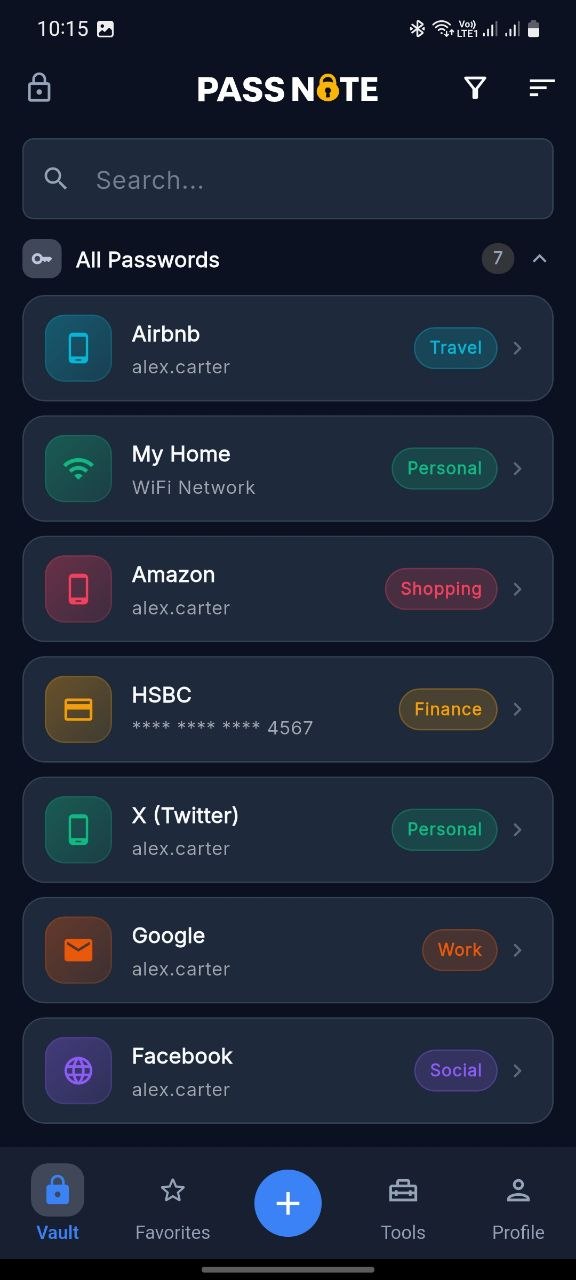Image resolution: width=576 pixels, height=1280 pixels.
Task: Switch to the Vault tab
Action: point(58,1203)
